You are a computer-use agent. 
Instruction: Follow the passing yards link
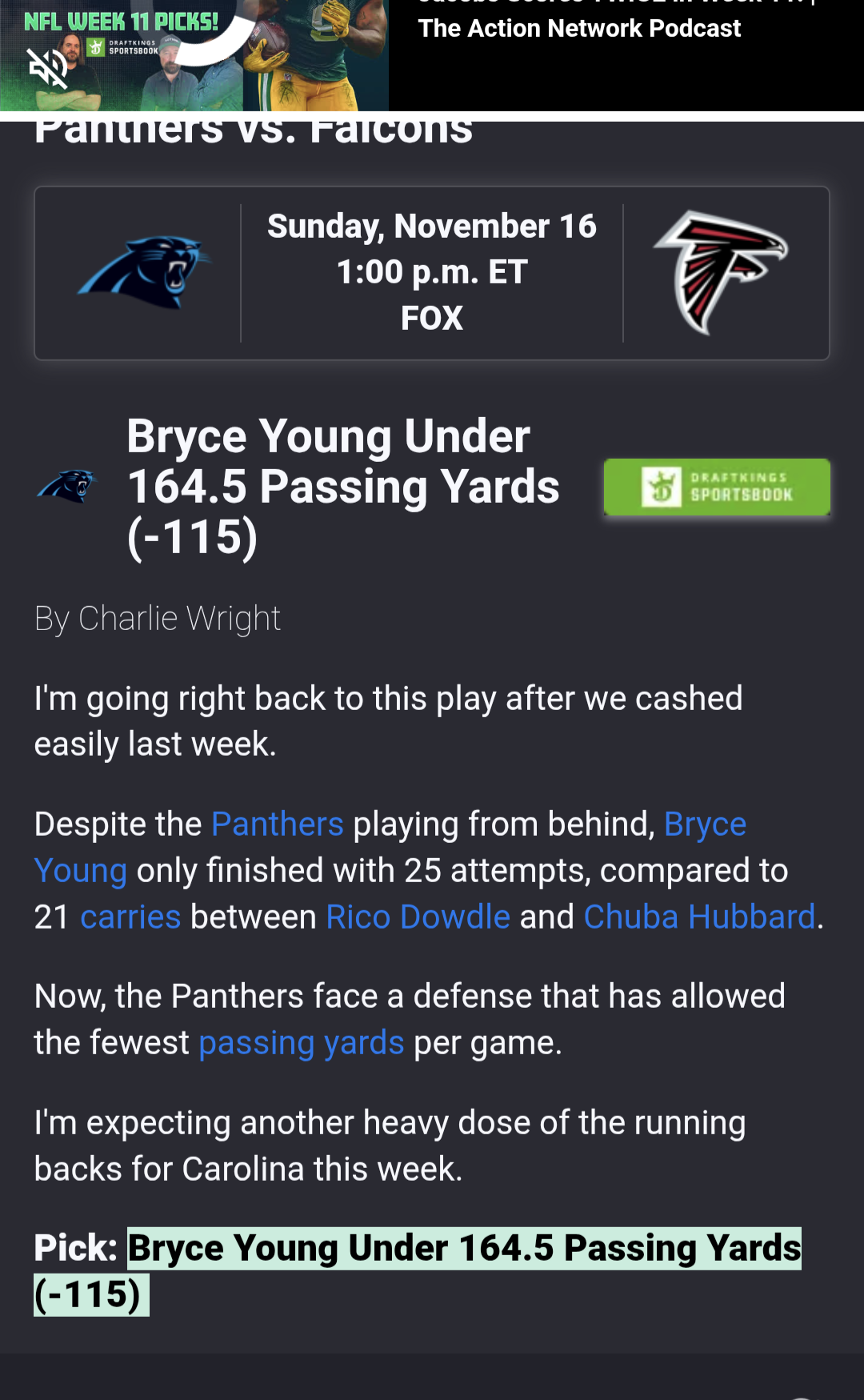[x=301, y=1043]
